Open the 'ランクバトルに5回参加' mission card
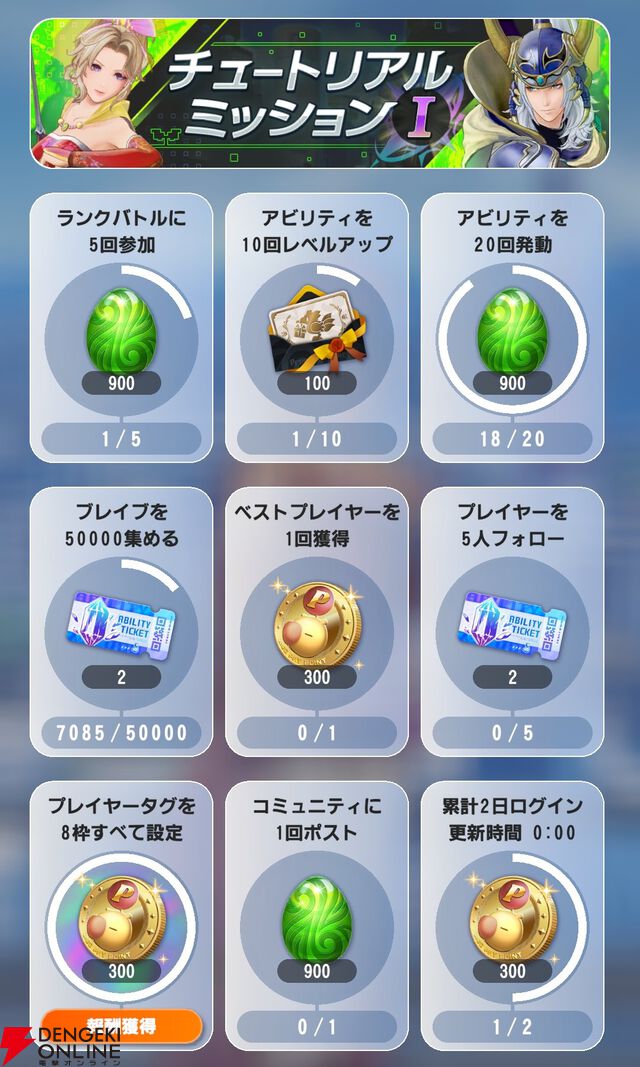The height and width of the screenshot is (1067, 640). [x=121, y=327]
